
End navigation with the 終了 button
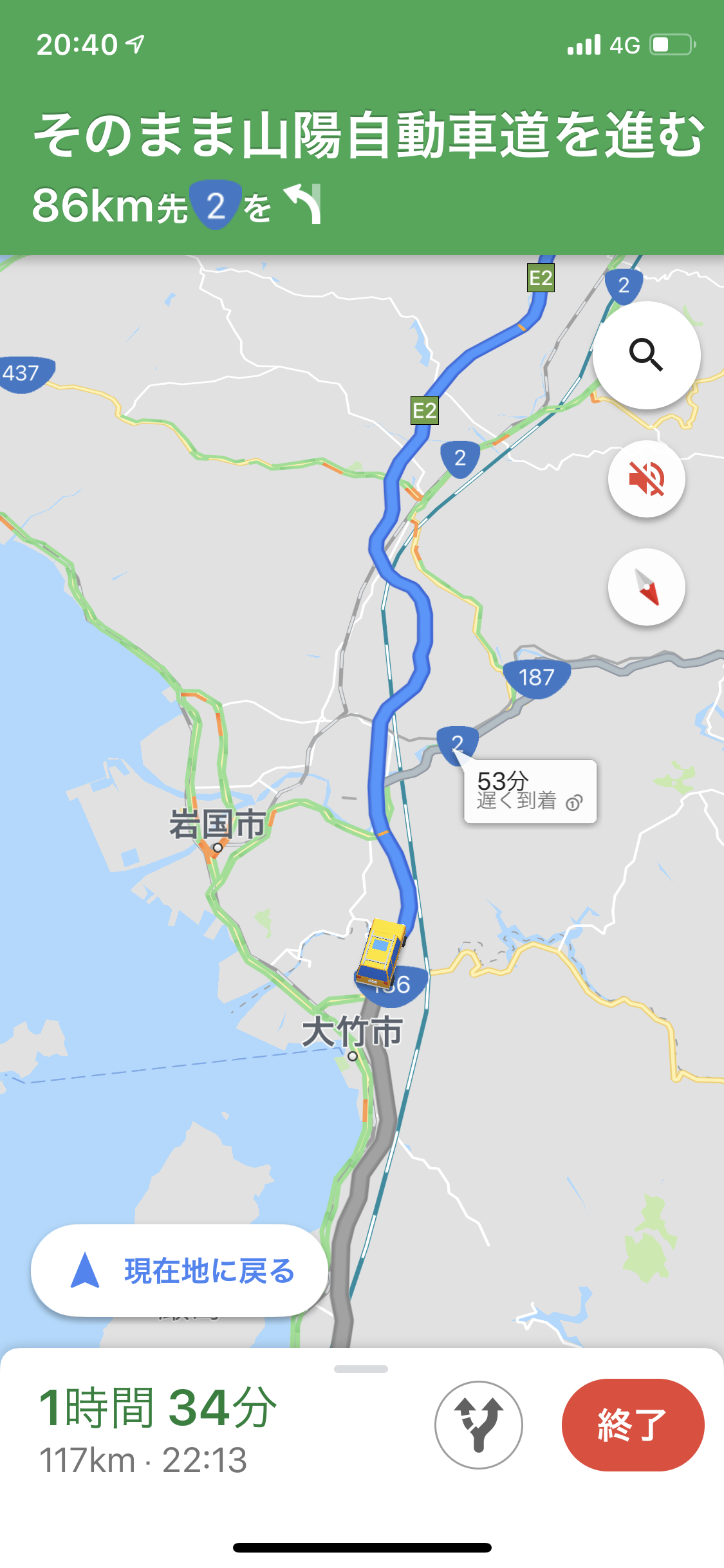click(x=633, y=1424)
